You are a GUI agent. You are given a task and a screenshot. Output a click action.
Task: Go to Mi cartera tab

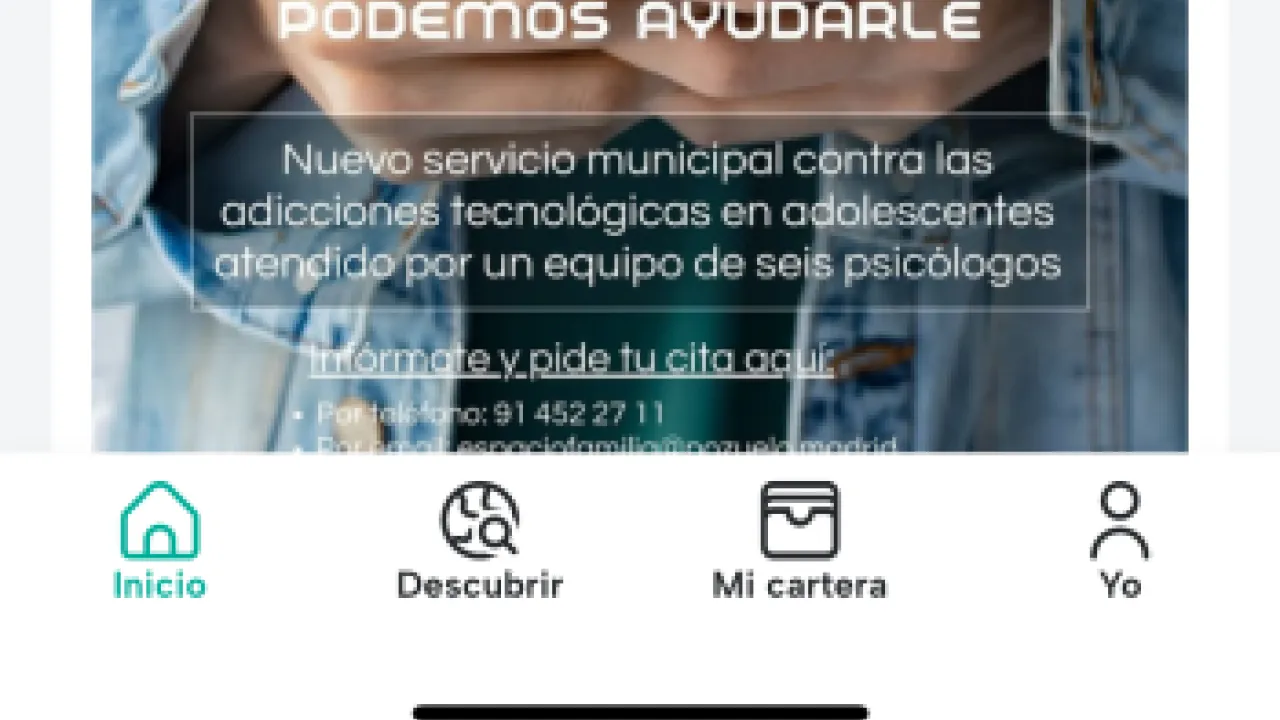[799, 540]
